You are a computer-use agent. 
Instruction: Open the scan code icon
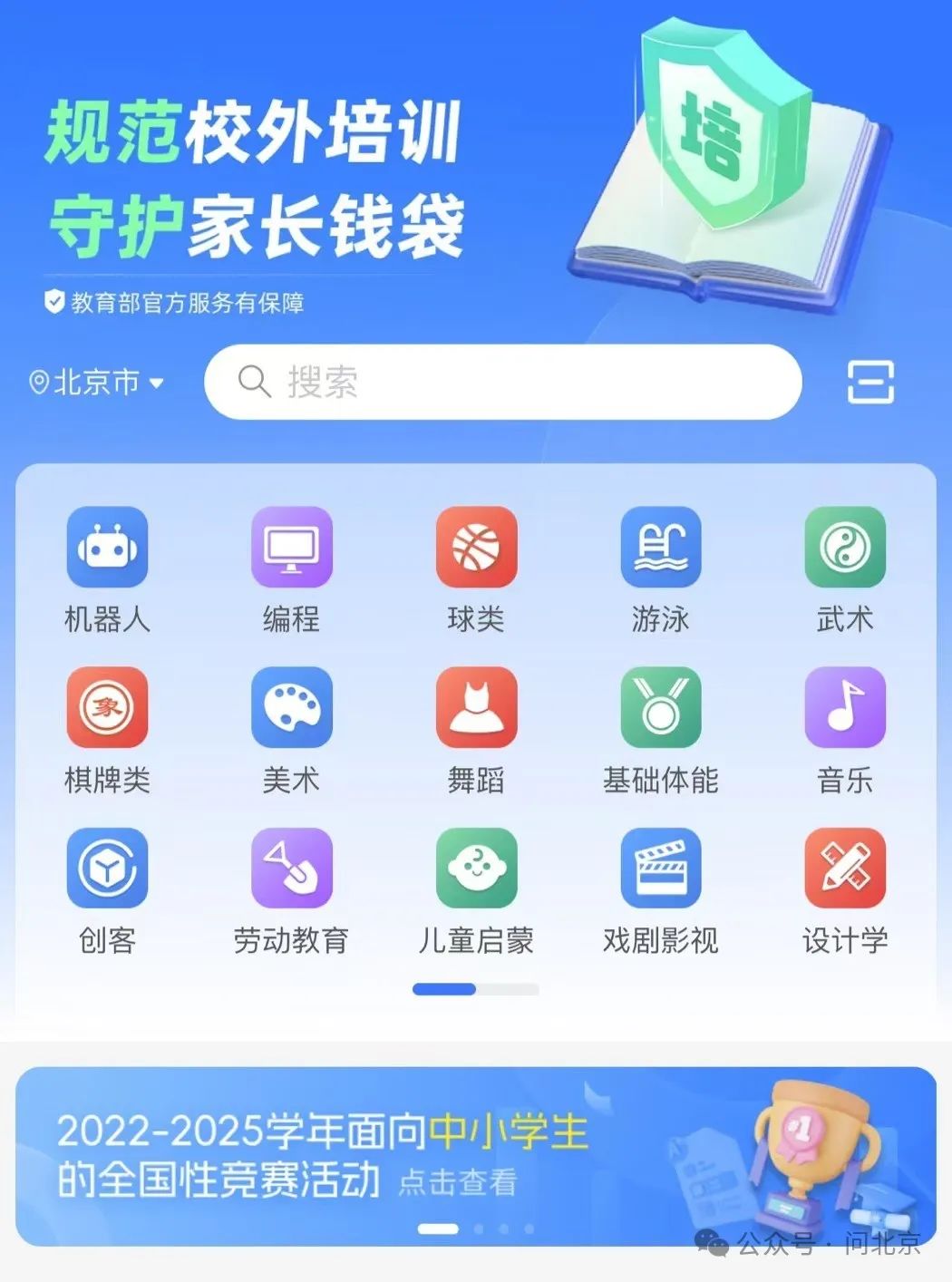[869, 382]
